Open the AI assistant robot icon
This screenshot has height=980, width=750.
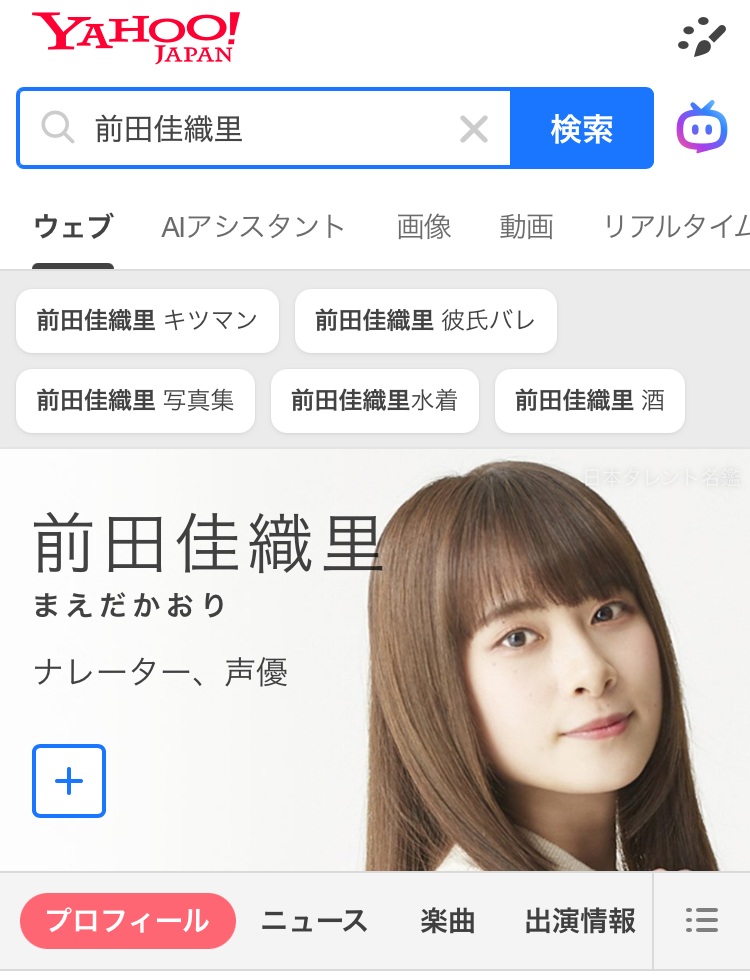click(702, 127)
